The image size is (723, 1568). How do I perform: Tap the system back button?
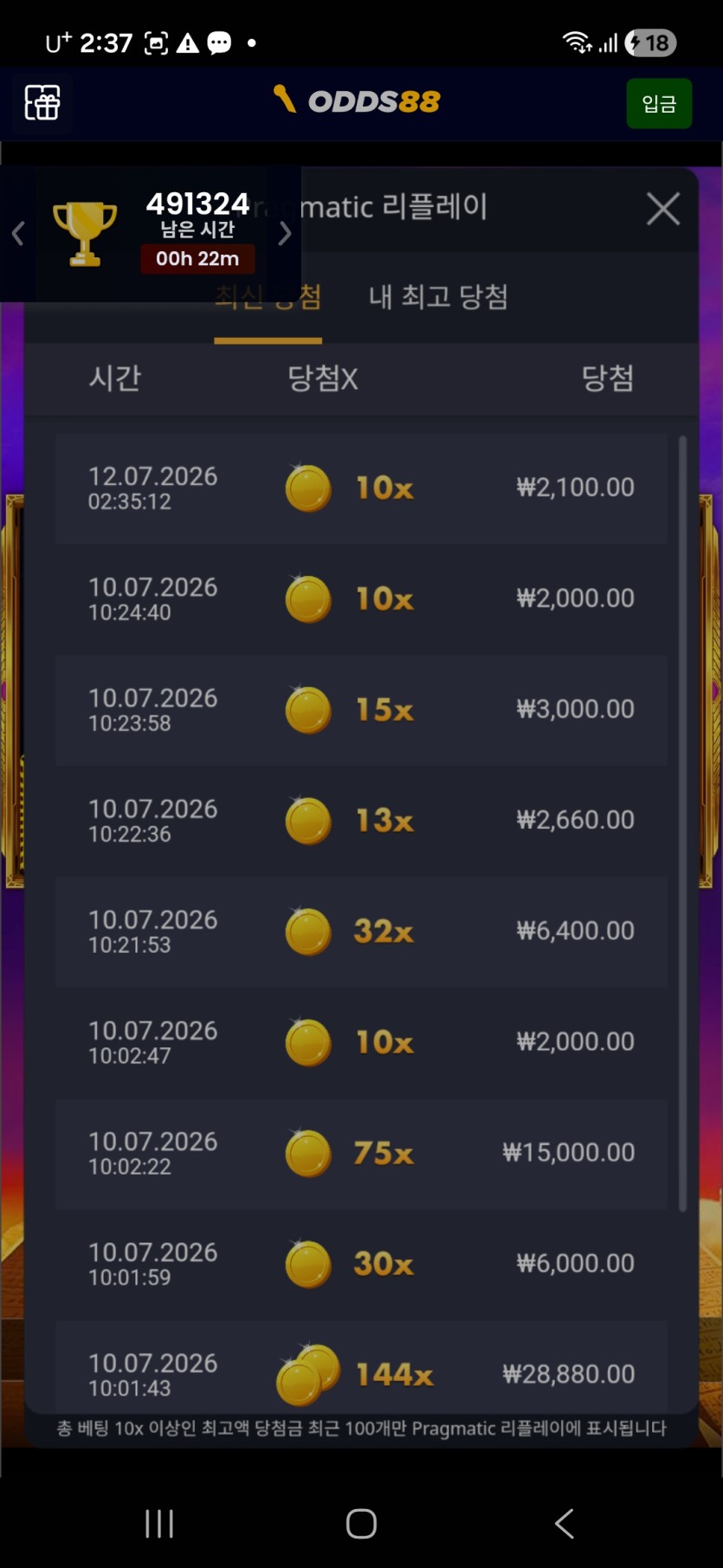pyautogui.click(x=565, y=1523)
